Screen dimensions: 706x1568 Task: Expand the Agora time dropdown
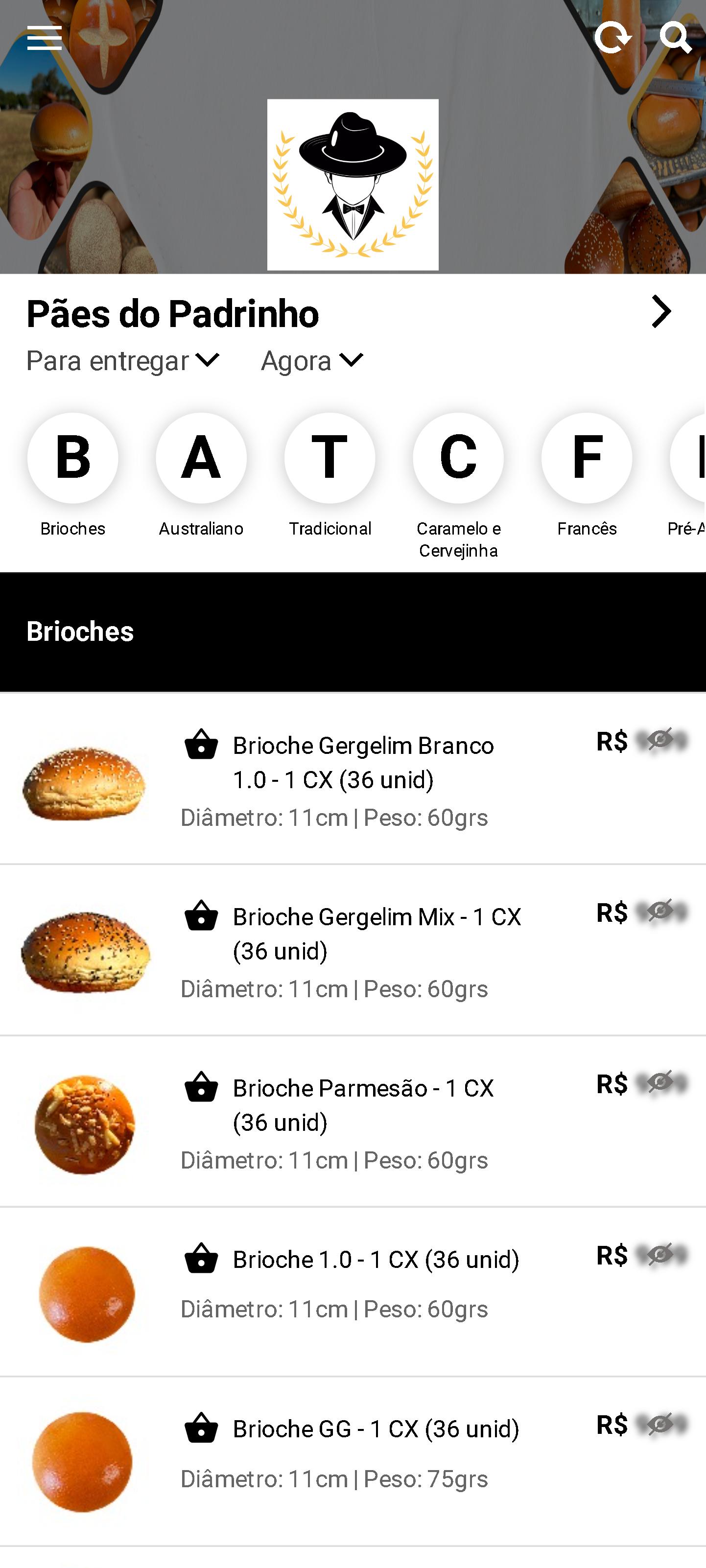coord(311,361)
